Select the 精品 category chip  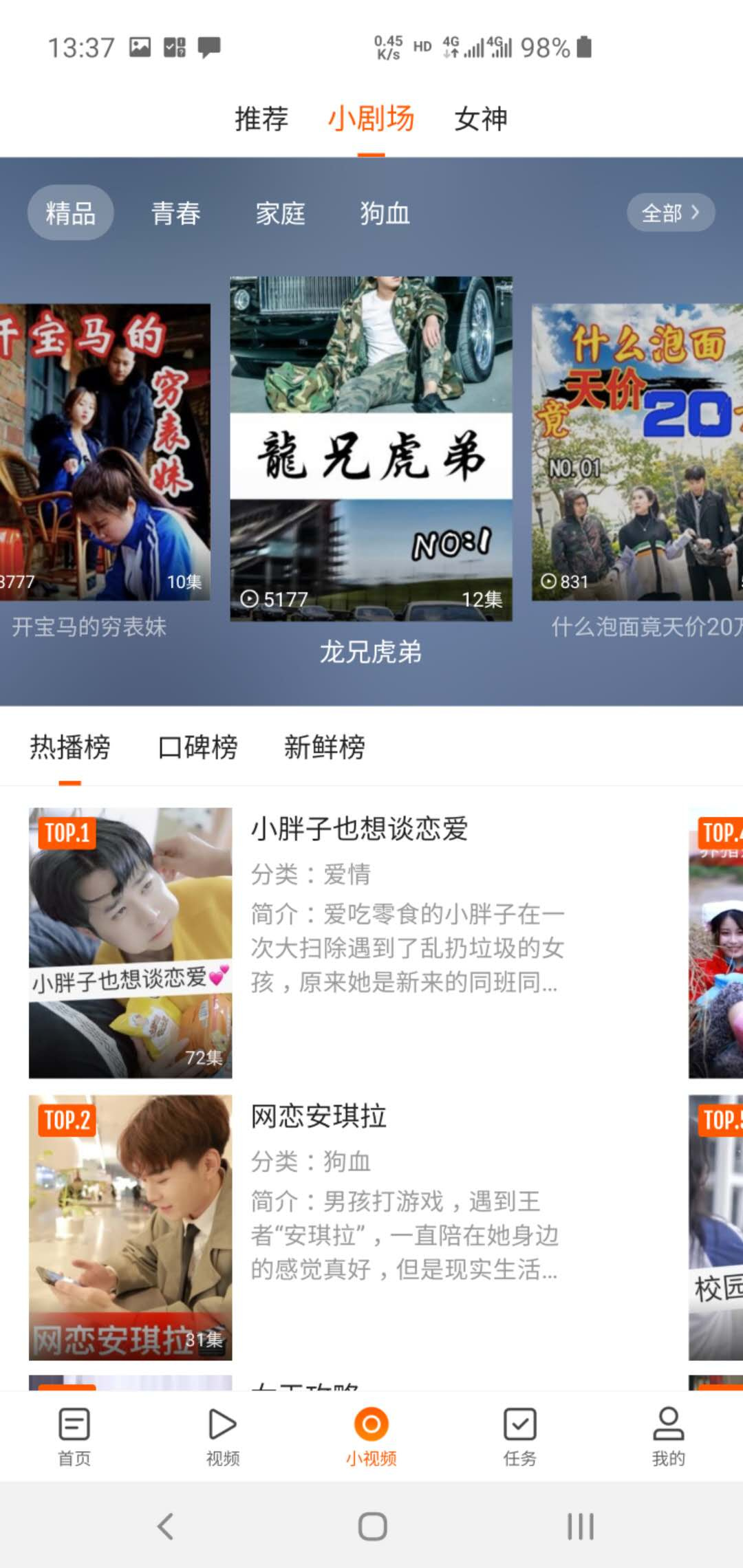pos(70,213)
